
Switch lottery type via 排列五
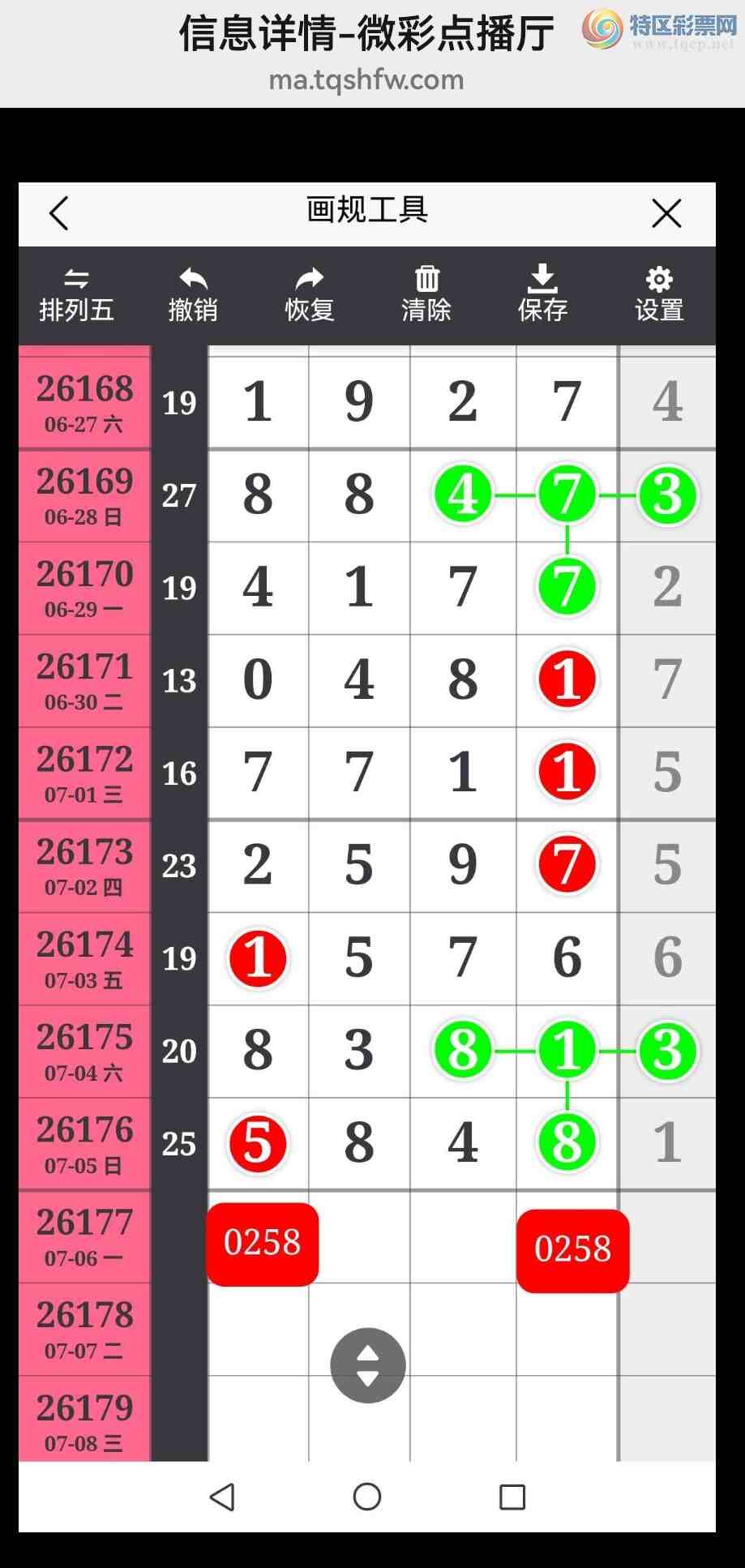[x=76, y=296]
